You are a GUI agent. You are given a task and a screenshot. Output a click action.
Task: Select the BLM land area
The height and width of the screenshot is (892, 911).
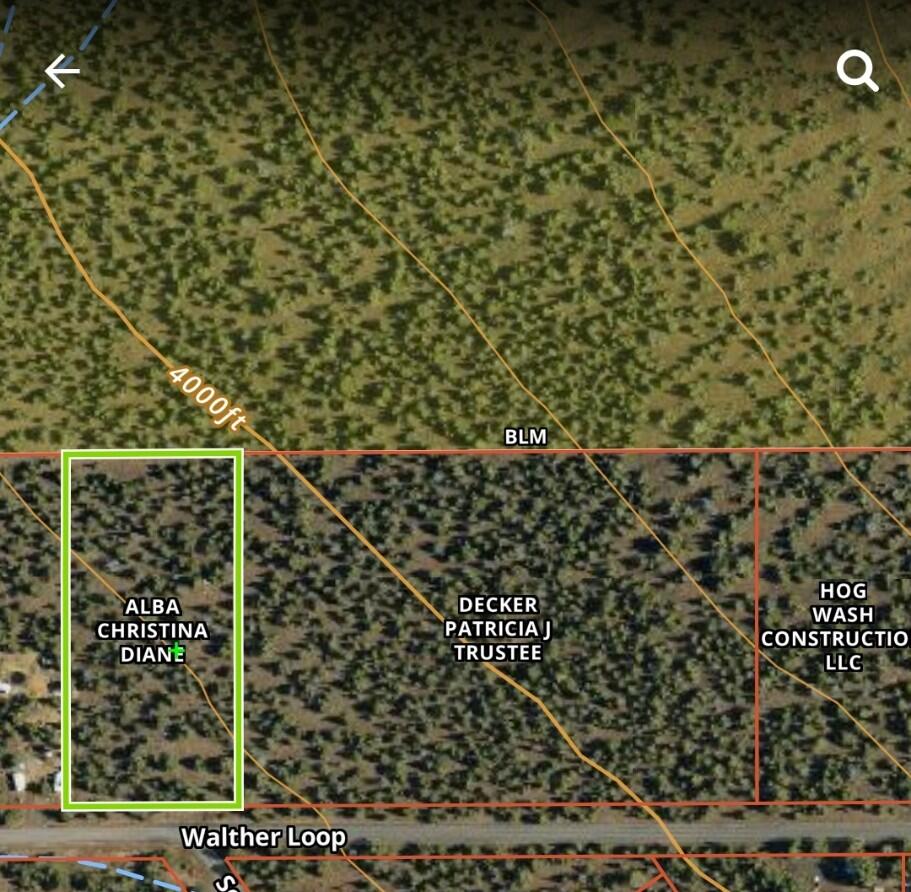(525, 436)
